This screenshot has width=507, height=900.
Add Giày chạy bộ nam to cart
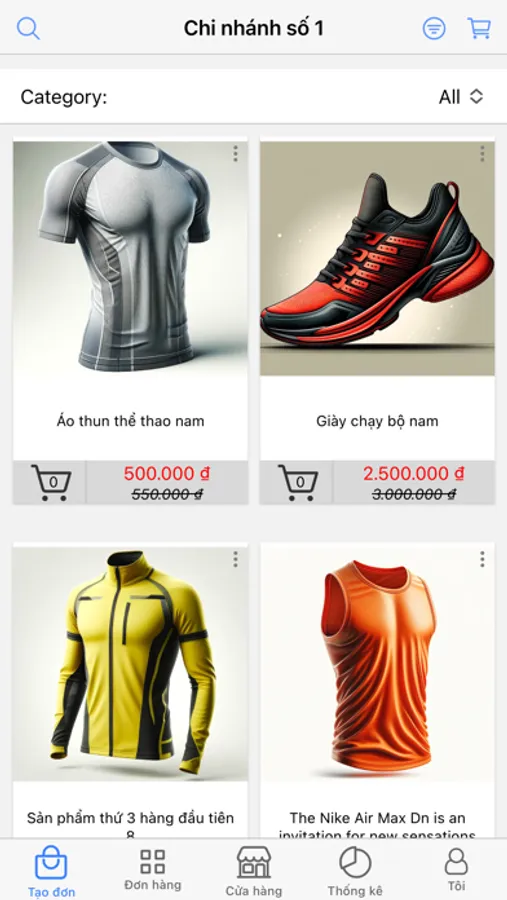pos(297,482)
